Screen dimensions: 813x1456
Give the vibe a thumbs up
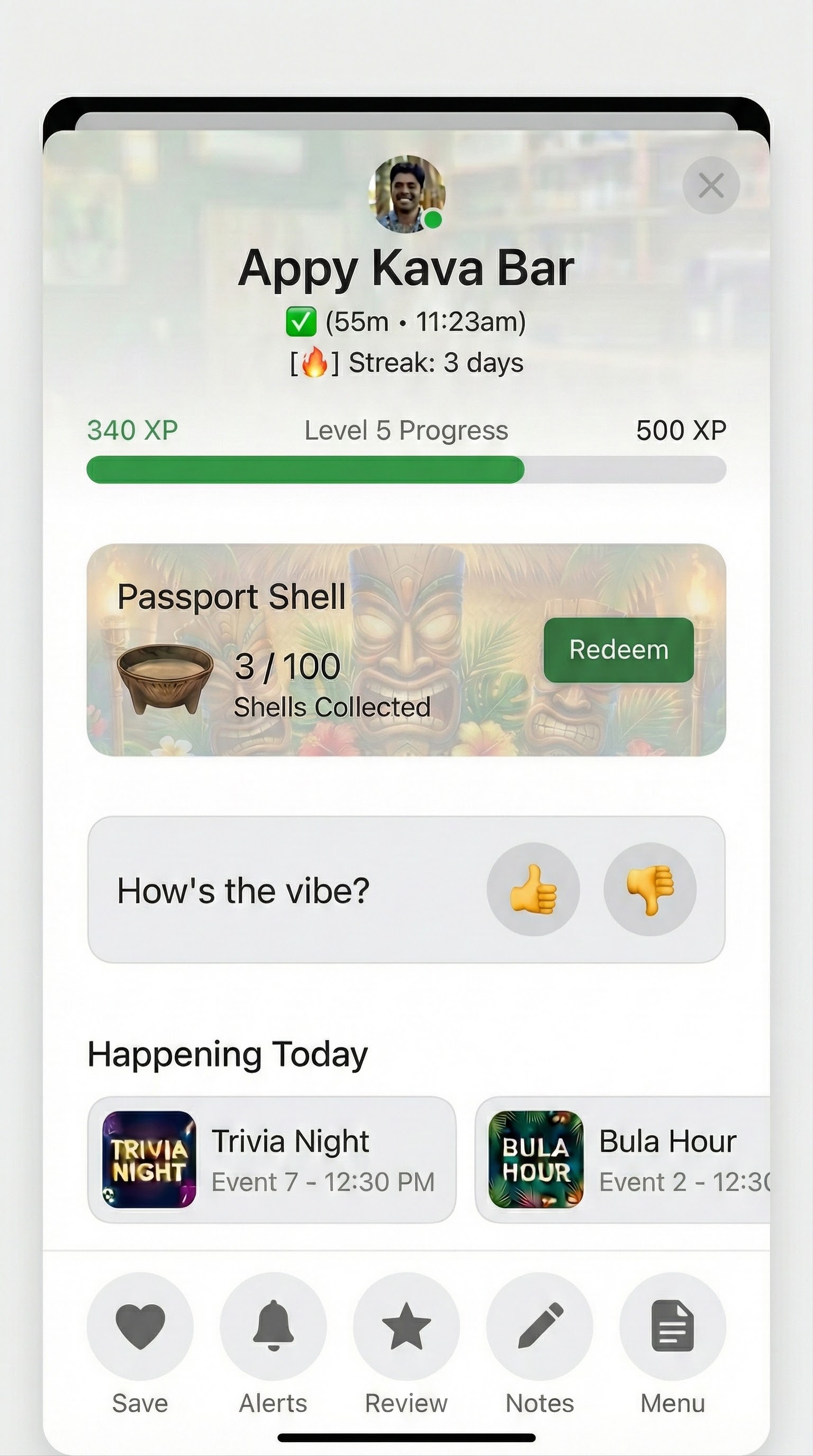532,888
